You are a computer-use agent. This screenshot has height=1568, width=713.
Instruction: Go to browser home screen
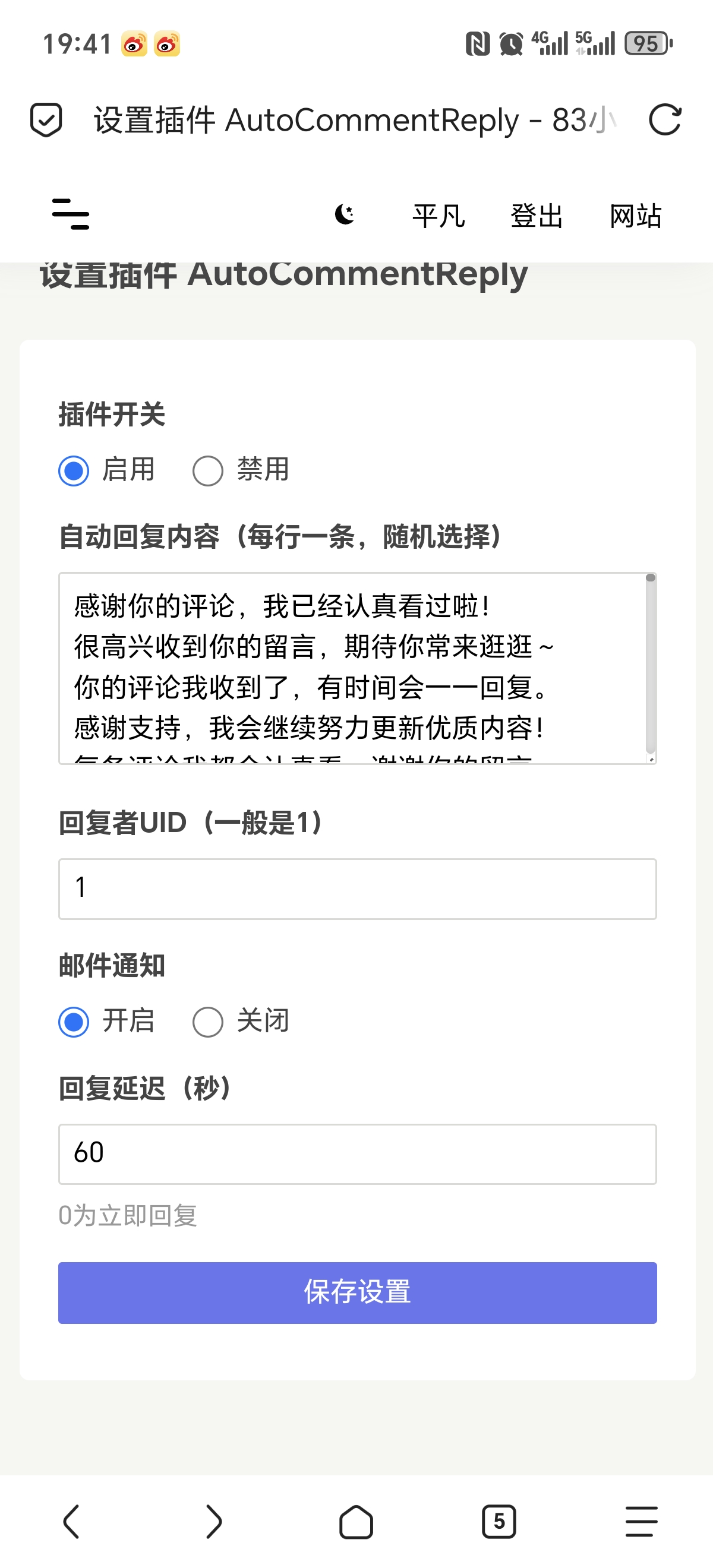(x=356, y=1522)
